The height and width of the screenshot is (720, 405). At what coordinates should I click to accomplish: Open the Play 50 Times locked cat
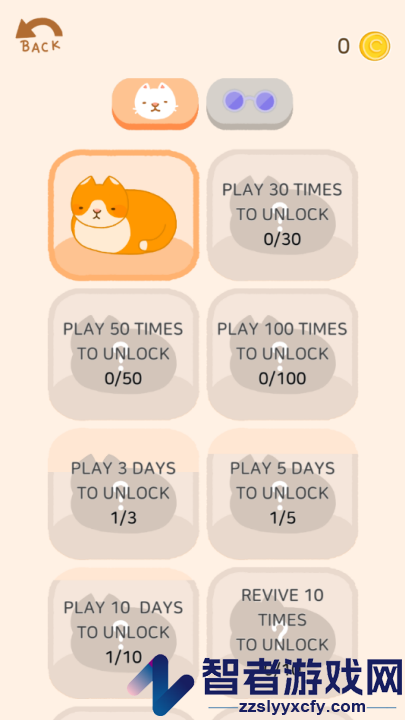coord(124,354)
